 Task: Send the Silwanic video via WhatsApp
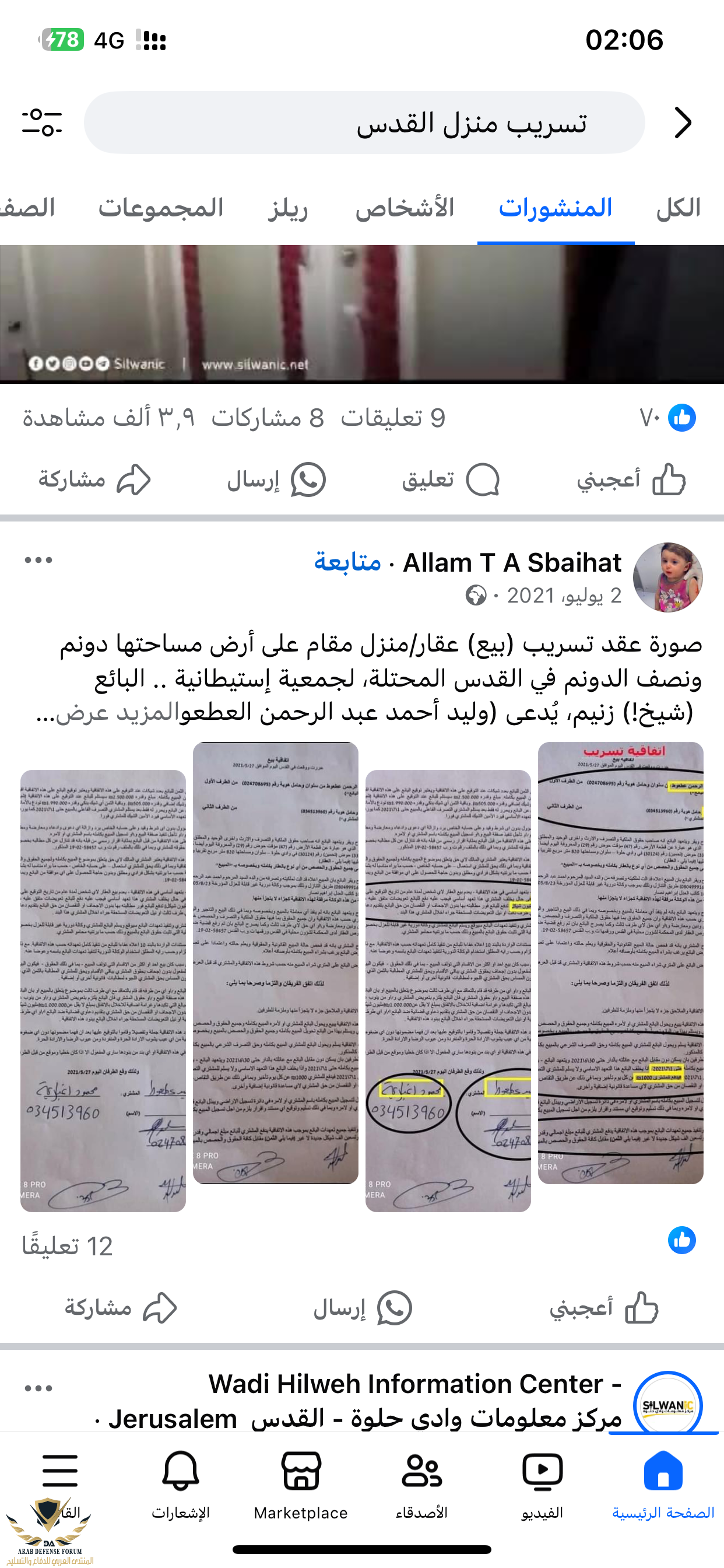click(276, 480)
